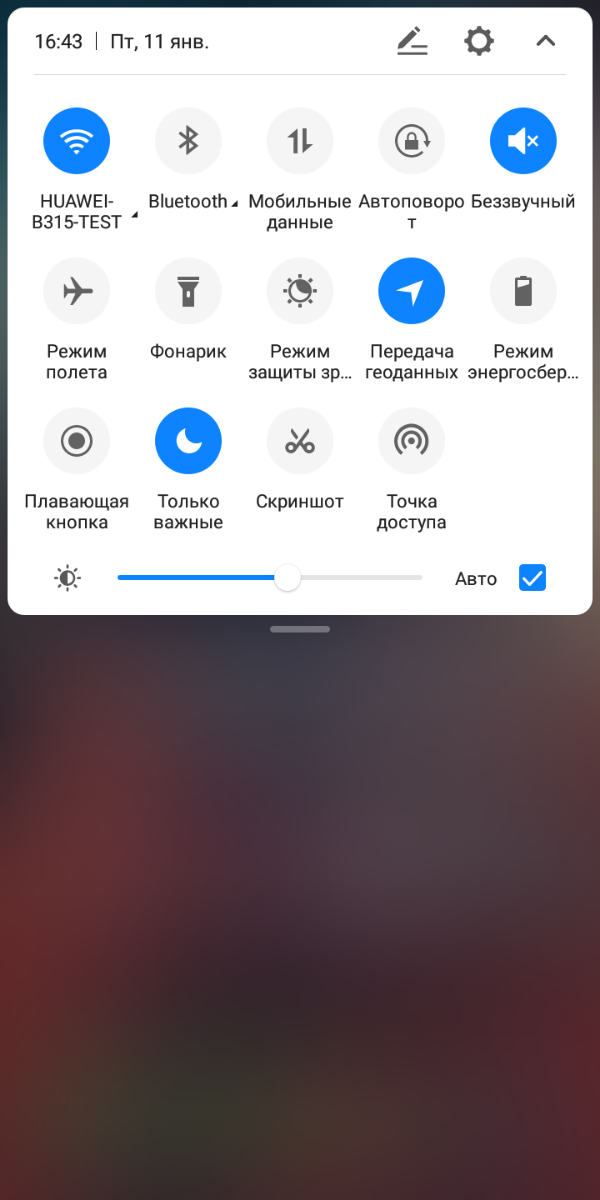The image size is (600, 1200).
Task: Enable Автоповорот
Action: (x=411, y=141)
